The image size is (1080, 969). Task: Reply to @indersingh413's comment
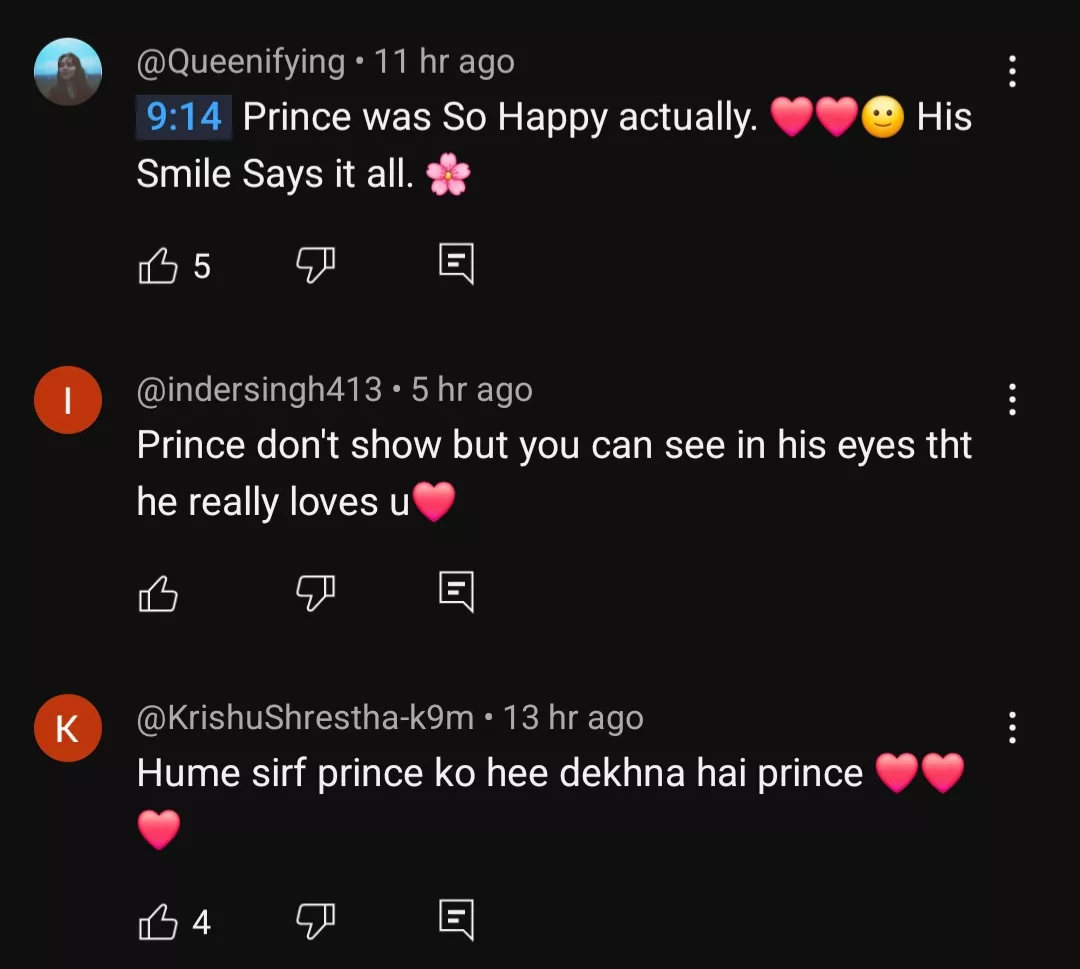point(456,593)
